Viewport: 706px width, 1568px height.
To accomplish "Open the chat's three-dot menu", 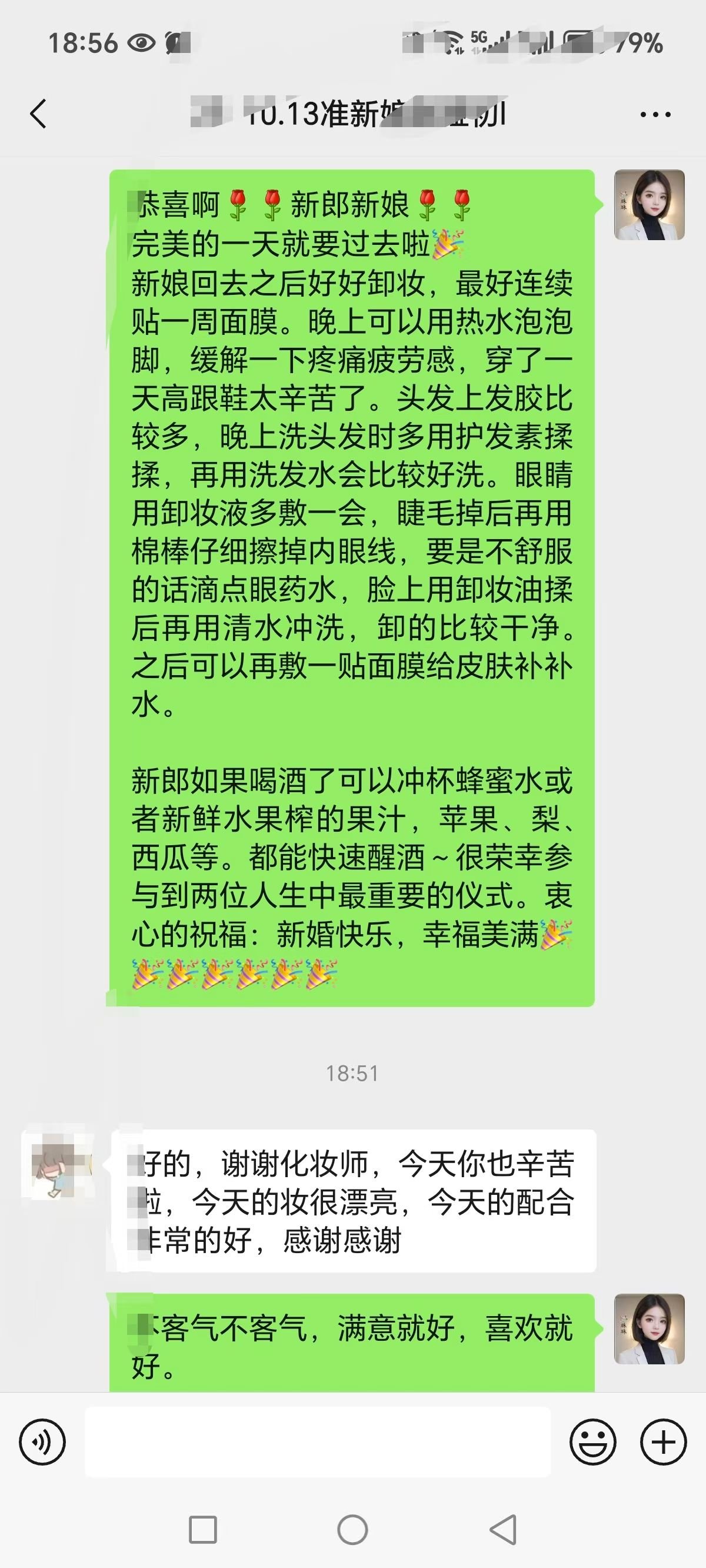I will (x=655, y=114).
